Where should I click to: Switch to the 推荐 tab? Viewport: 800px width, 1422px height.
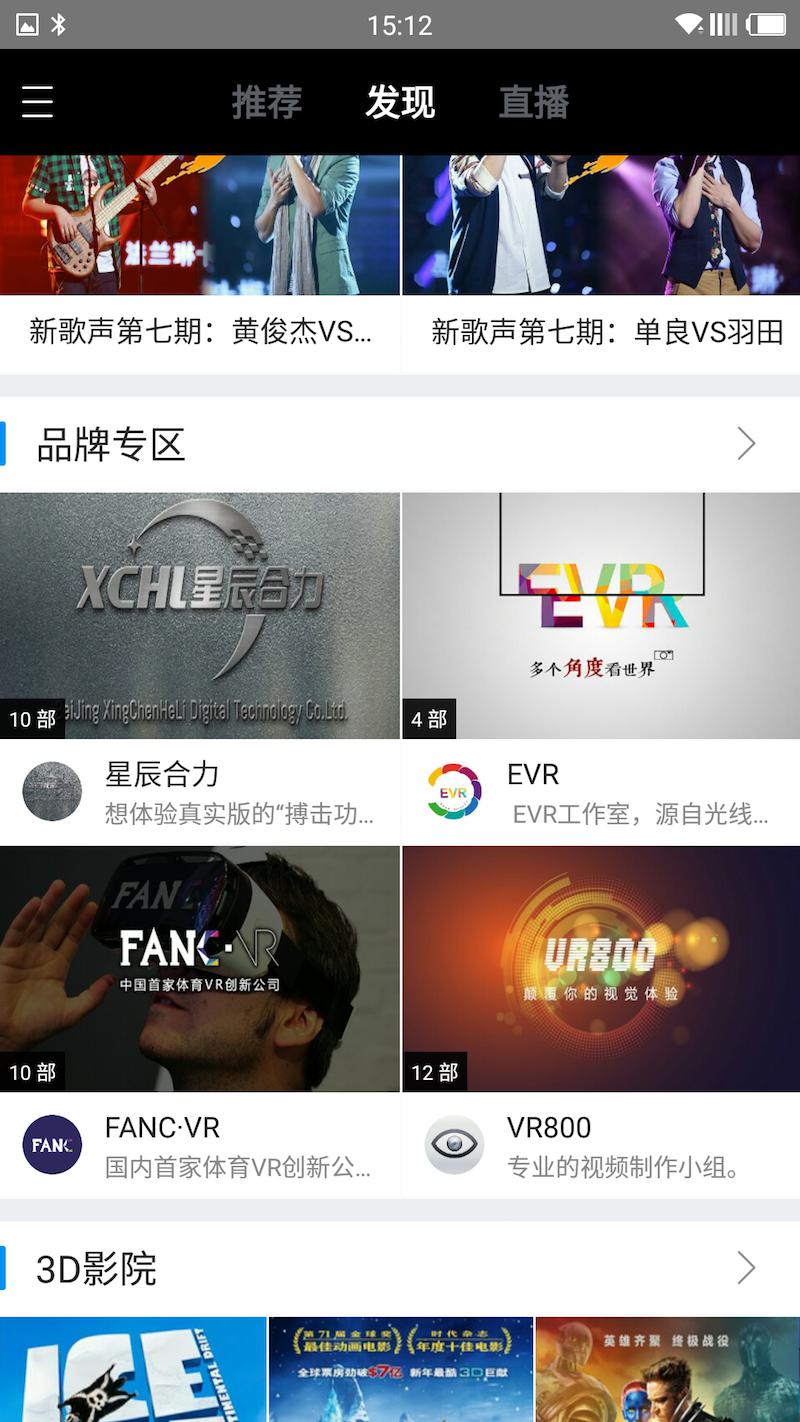click(266, 102)
